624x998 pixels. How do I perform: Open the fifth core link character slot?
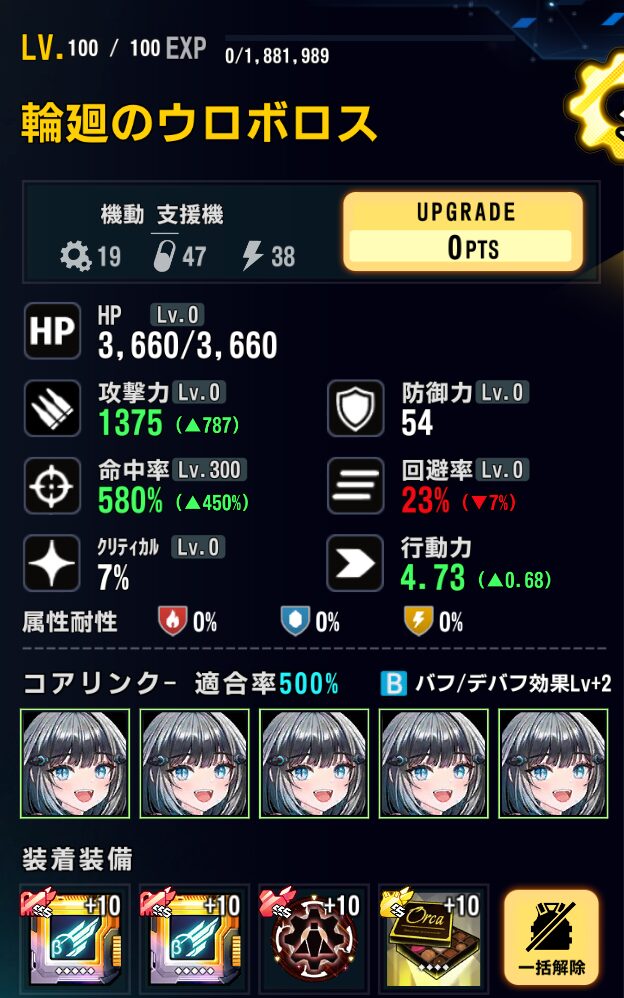[x=552, y=765]
